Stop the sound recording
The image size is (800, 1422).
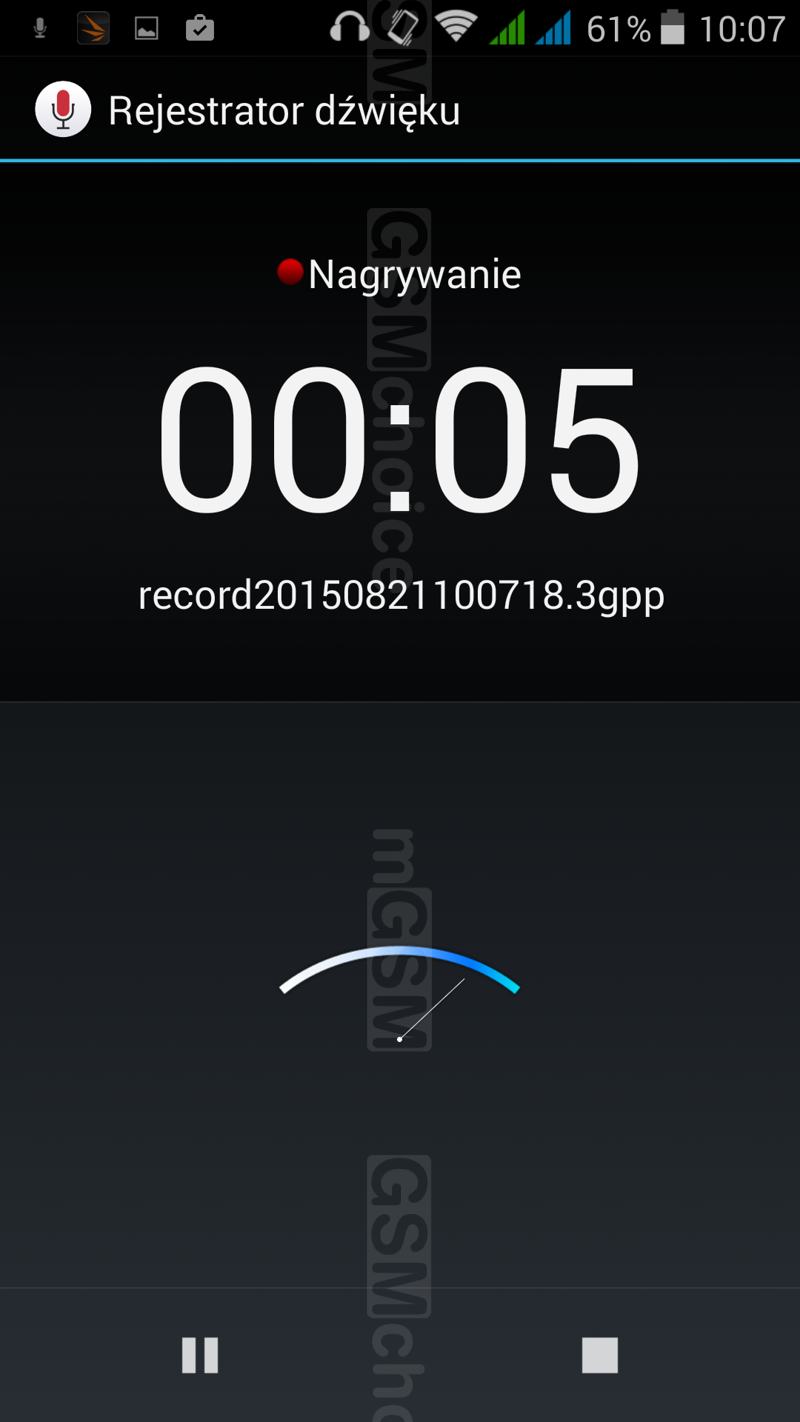click(600, 1355)
